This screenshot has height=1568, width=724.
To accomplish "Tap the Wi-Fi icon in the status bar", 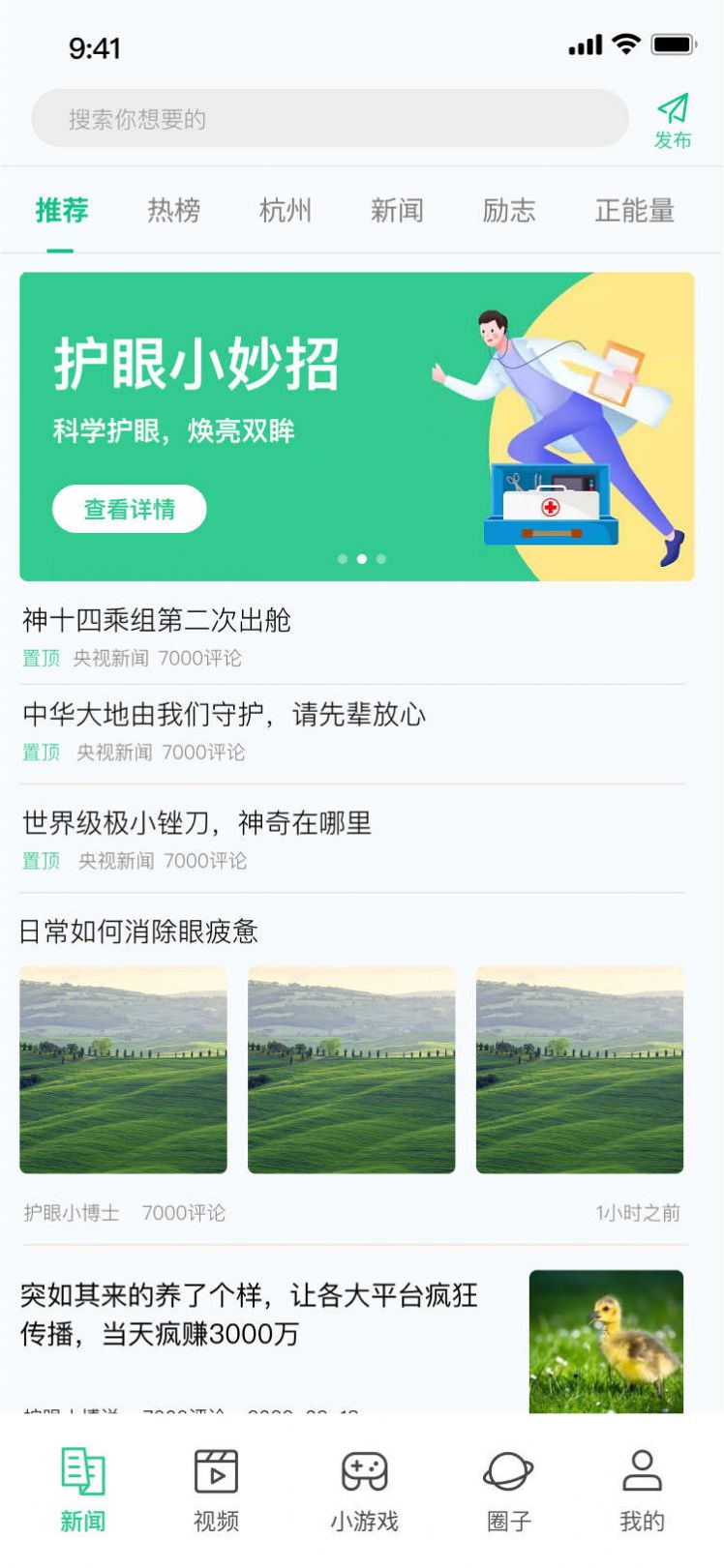I will click(x=625, y=44).
